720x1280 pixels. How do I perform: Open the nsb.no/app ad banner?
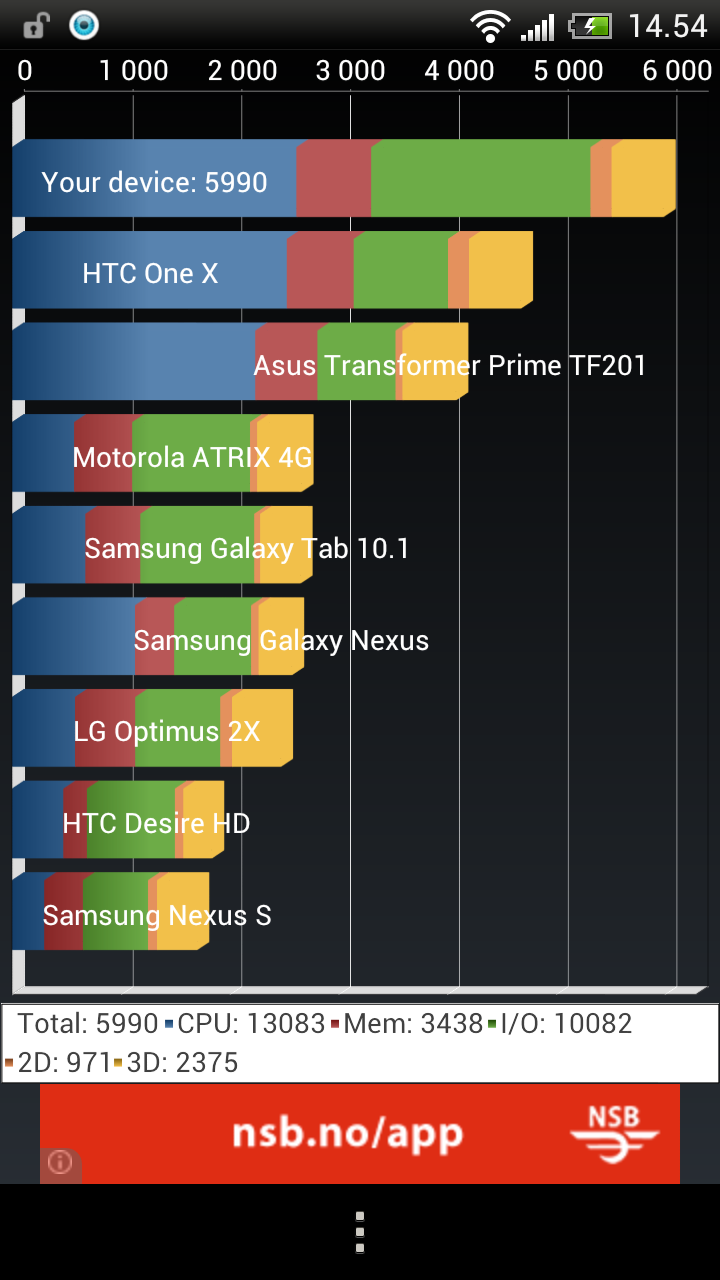click(x=360, y=1134)
